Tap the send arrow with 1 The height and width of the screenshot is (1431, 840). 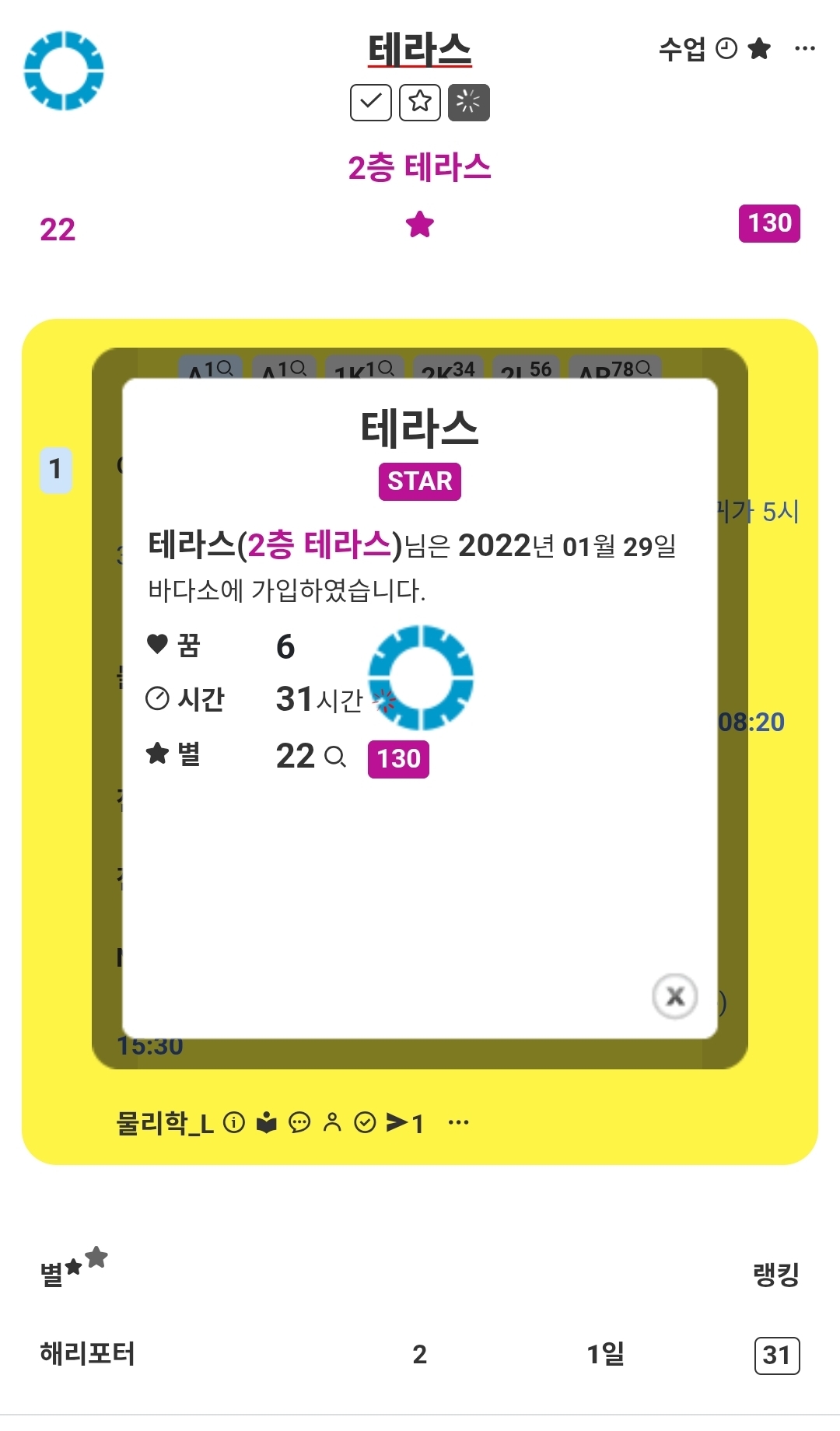404,1122
